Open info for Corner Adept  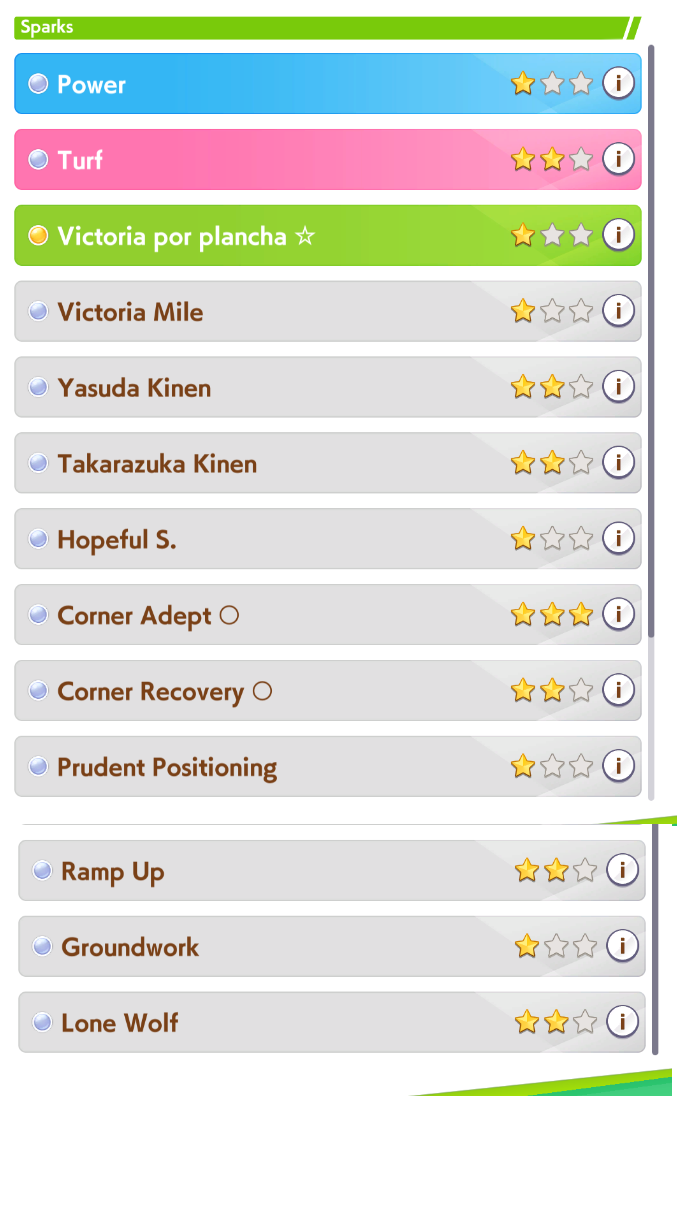(619, 614)
